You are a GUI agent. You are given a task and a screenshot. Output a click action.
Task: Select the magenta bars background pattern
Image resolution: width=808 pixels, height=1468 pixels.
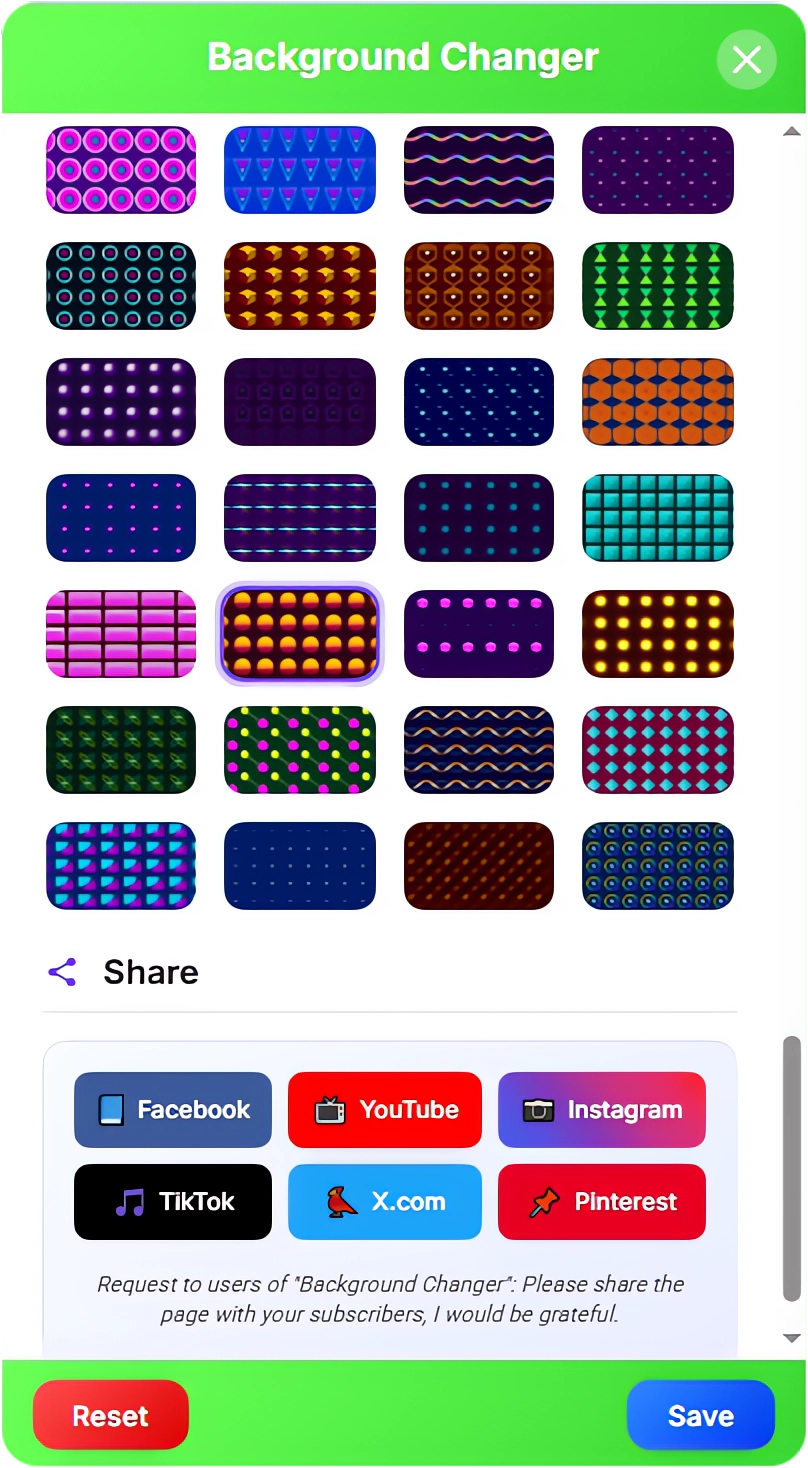[x=120, y=634]
